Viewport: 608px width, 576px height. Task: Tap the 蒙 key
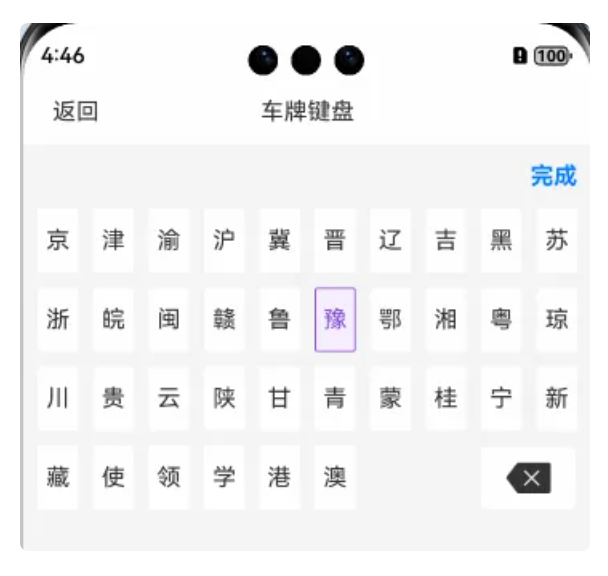[390, 398]
